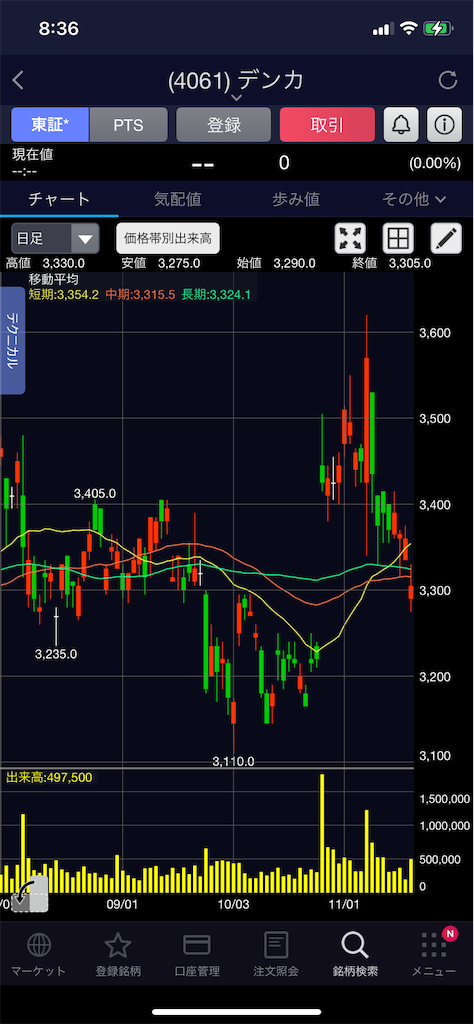Refresh the stock quote data
The height and width of the screenshot is (1024, 474).
pyautogui.click(x=448, y=80)
